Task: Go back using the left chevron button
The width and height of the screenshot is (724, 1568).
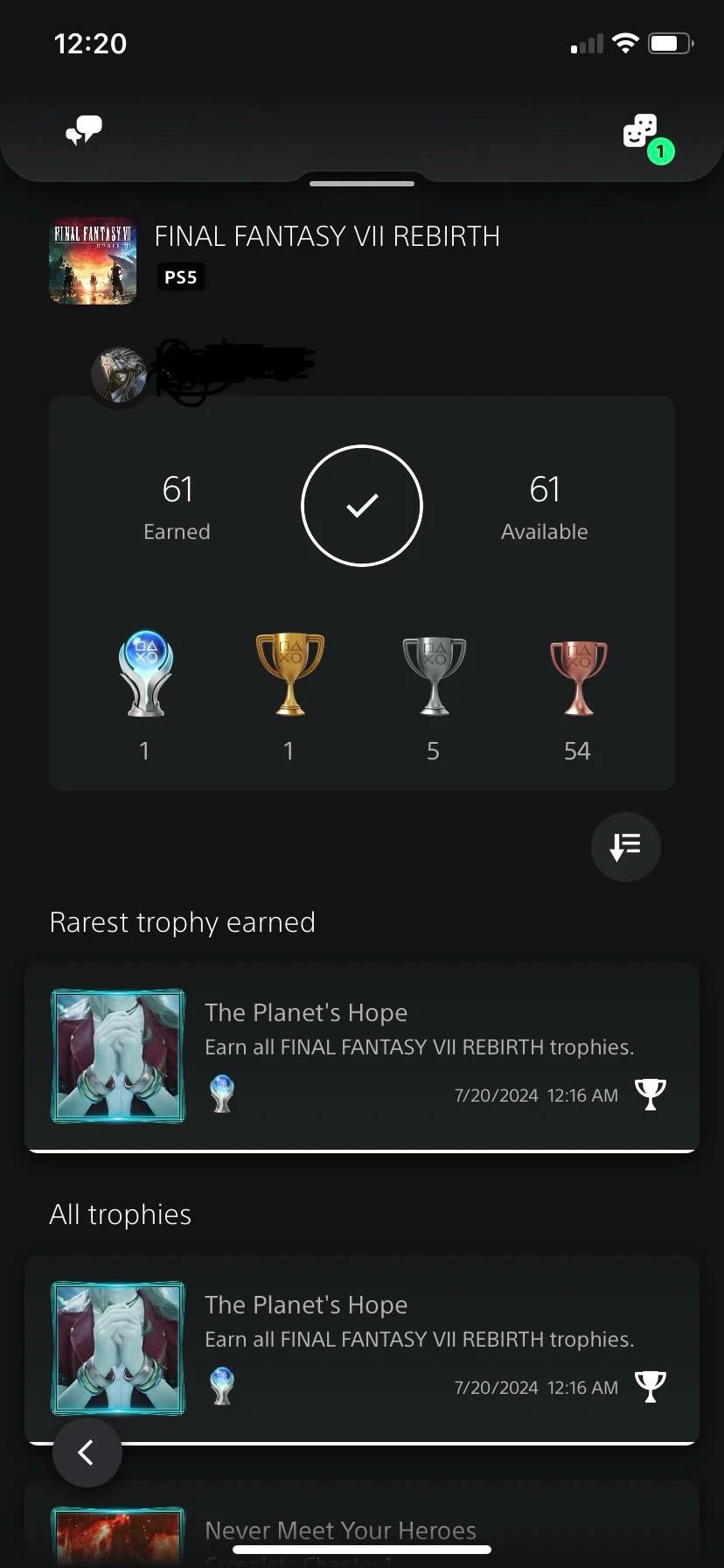Action: [x=87, y=1452]
